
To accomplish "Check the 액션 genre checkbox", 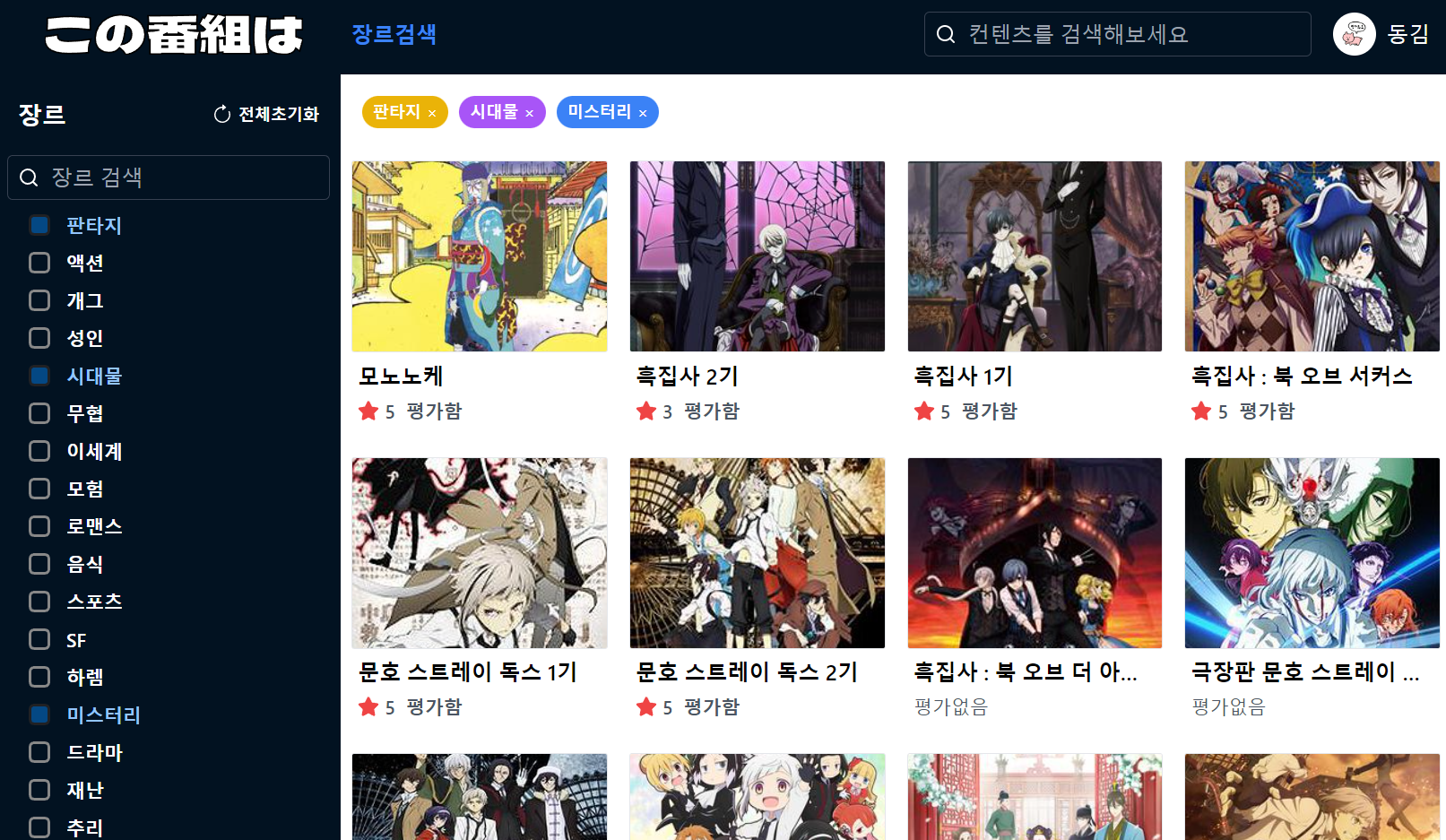I will point(39,263).
